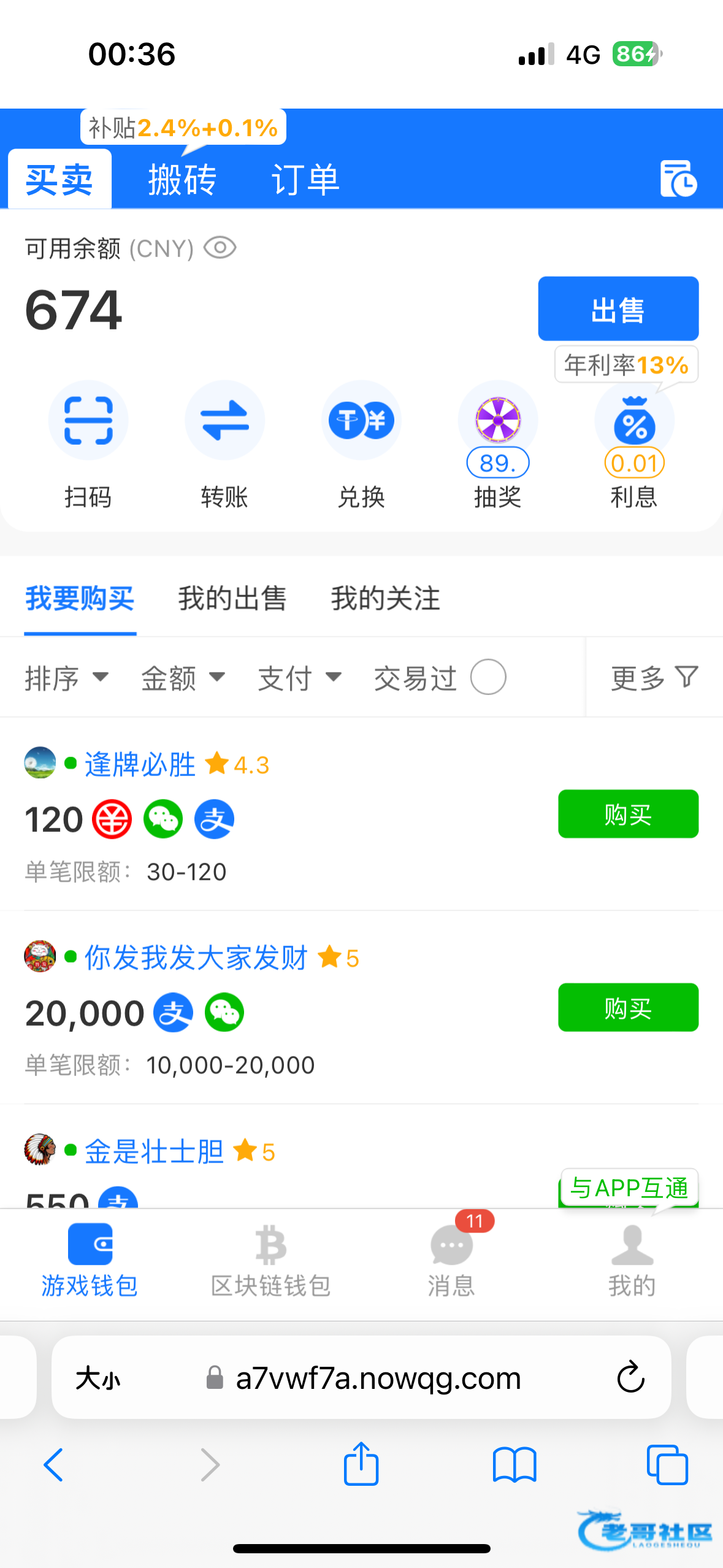Open 扫码 scanner

tap(88, 421)
